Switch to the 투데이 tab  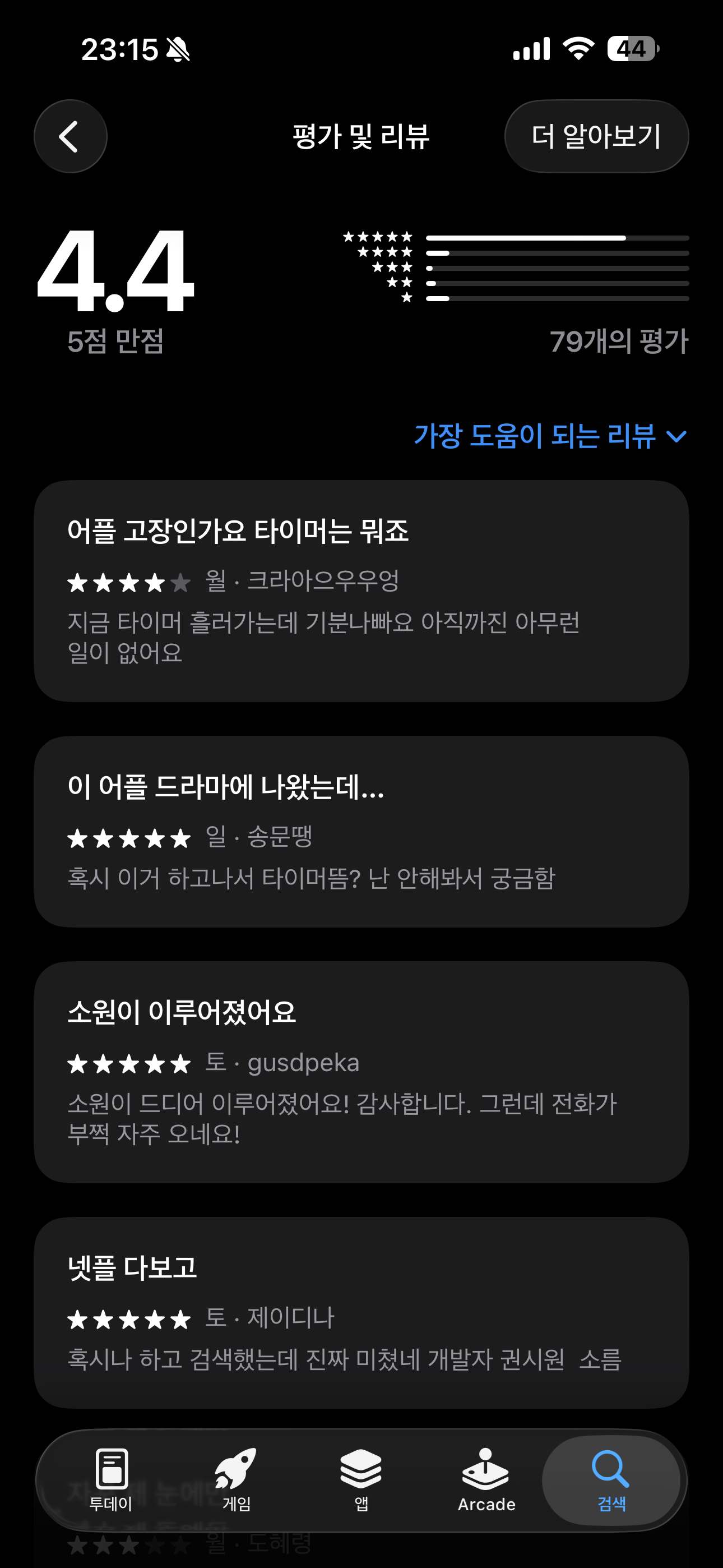[111, 1481]
